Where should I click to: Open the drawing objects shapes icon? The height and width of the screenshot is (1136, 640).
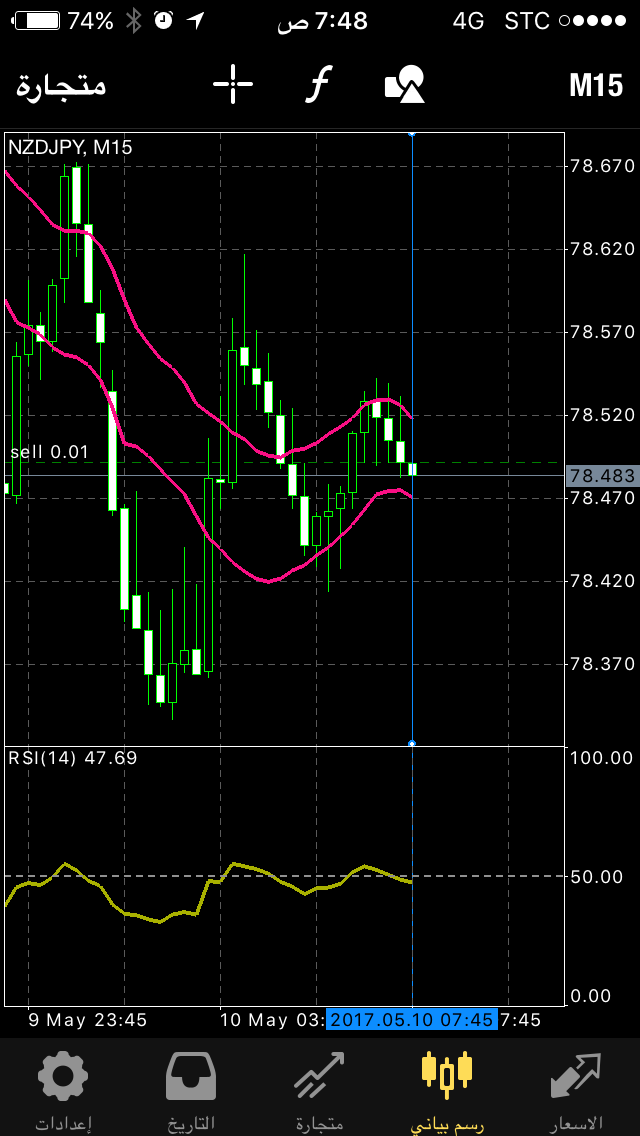404,83
